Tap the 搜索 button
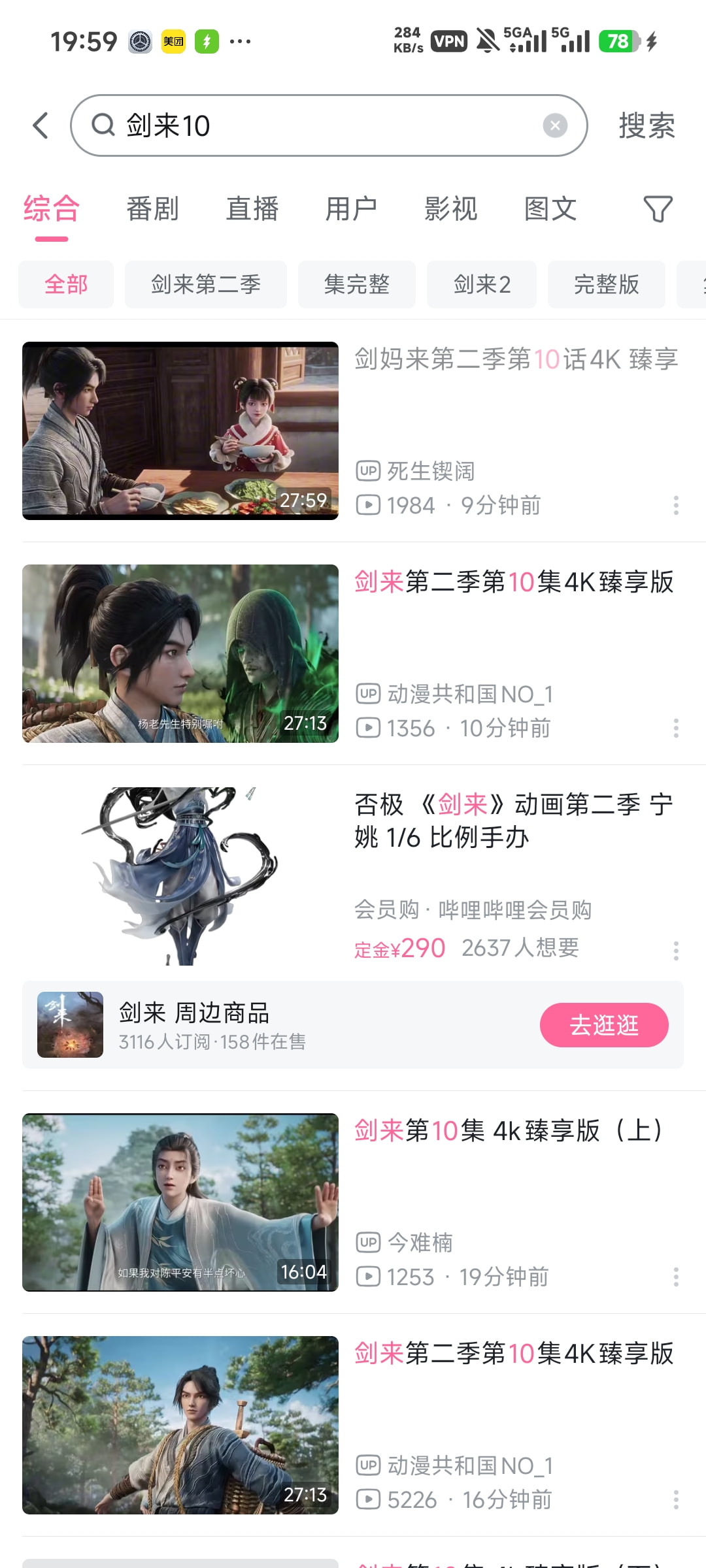This screenshot has height=1568, width=706. [647, 125]
